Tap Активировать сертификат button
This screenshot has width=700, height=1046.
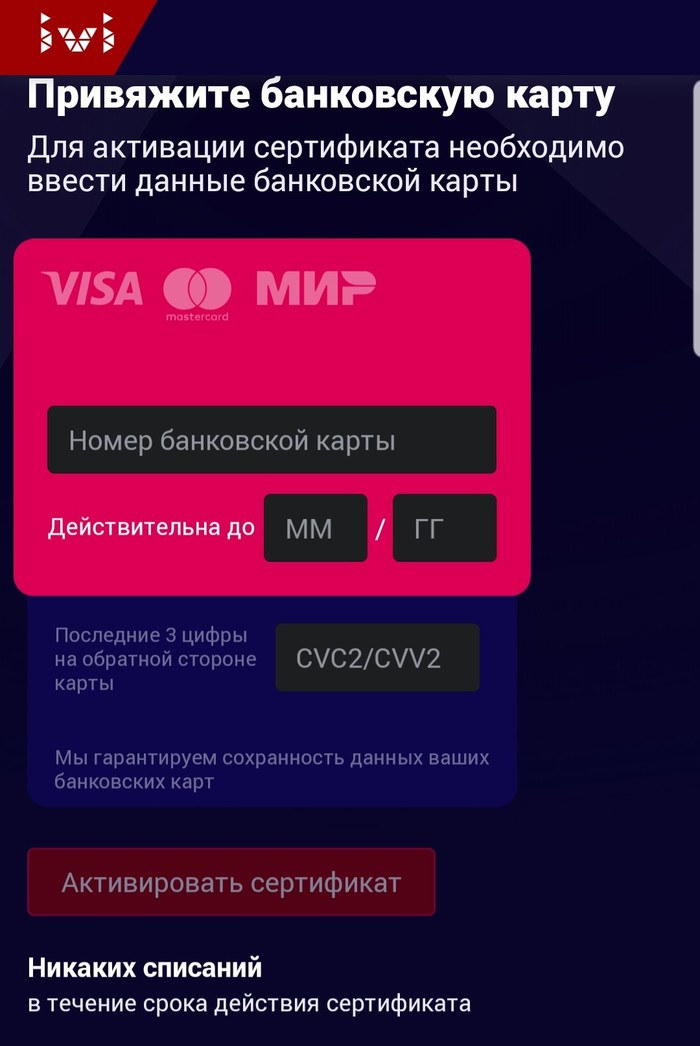click(x=231, y=882)
